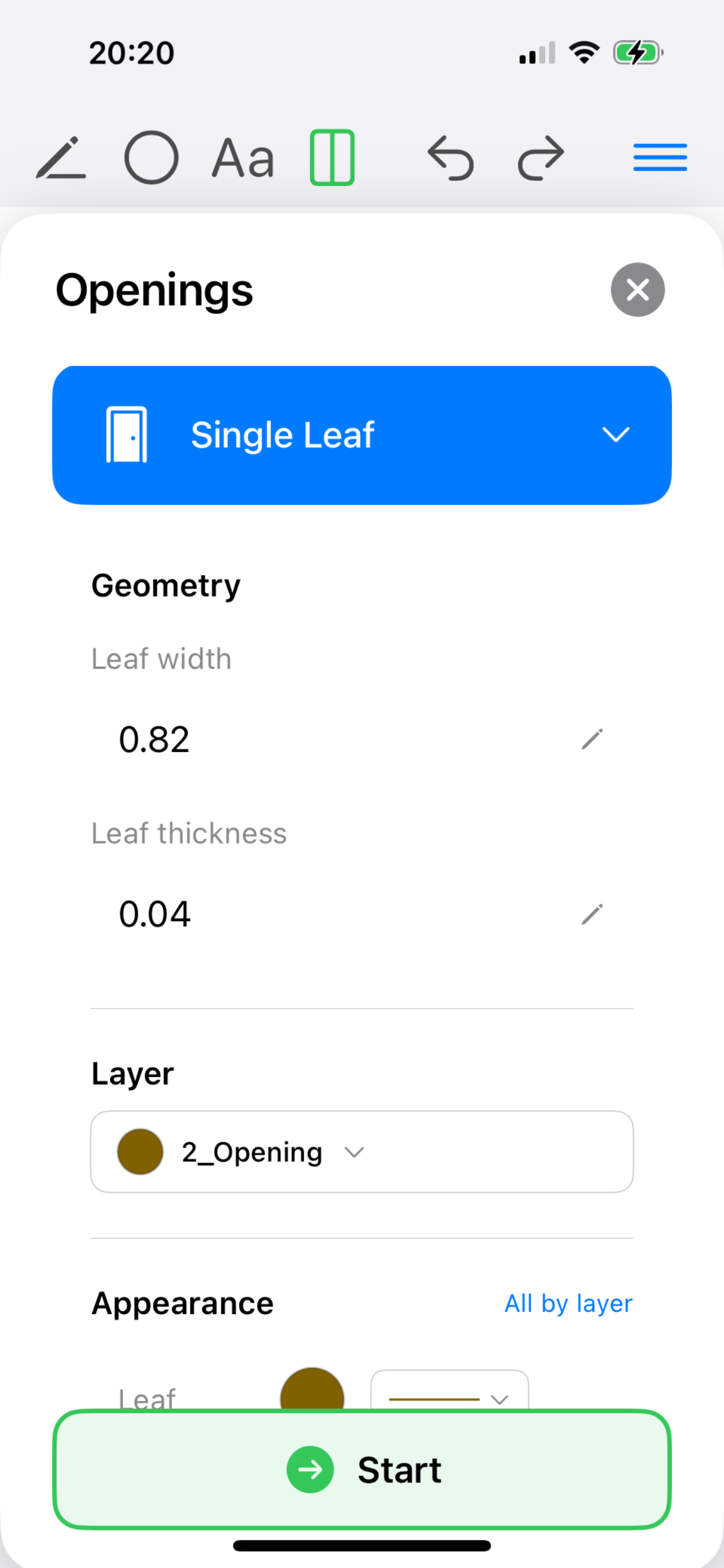Image resolution: width=724 pixels, height=1568 pixels.
Task: Edit the Leaf width value
Action: point(591,740)
